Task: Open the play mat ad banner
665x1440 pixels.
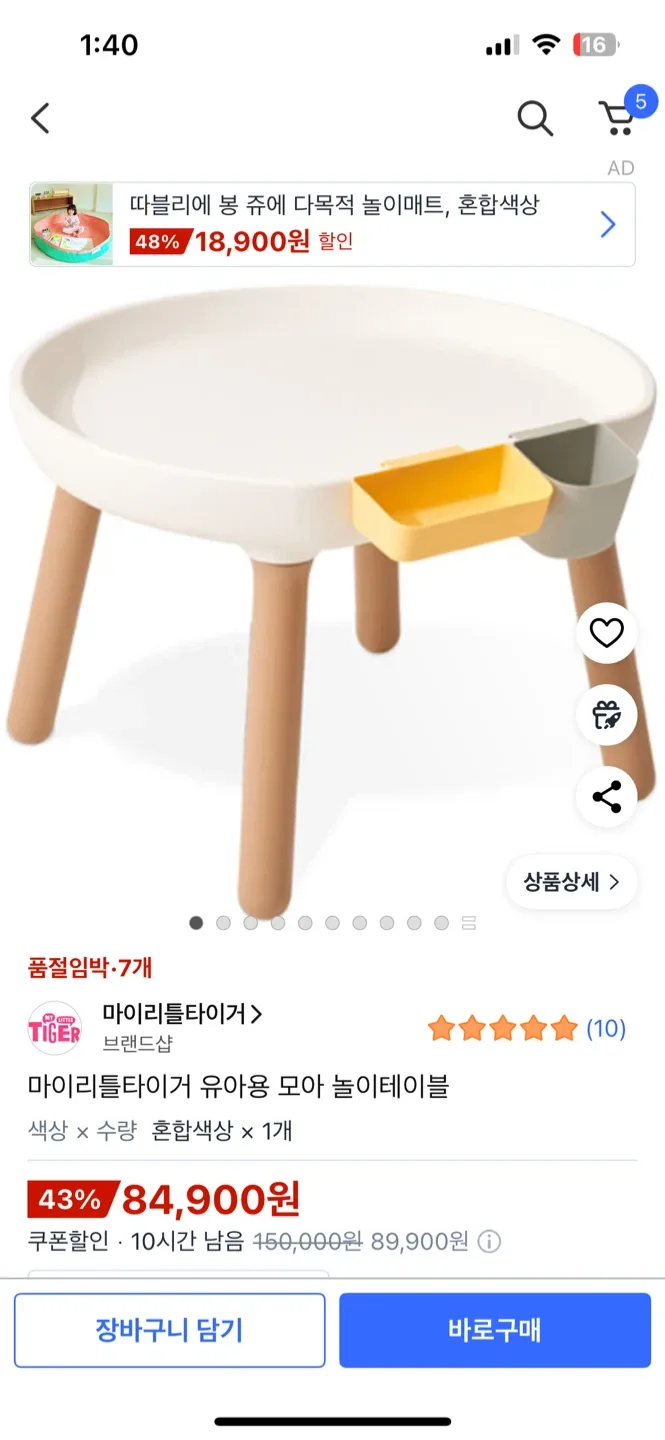Action: tap(332, 224)
